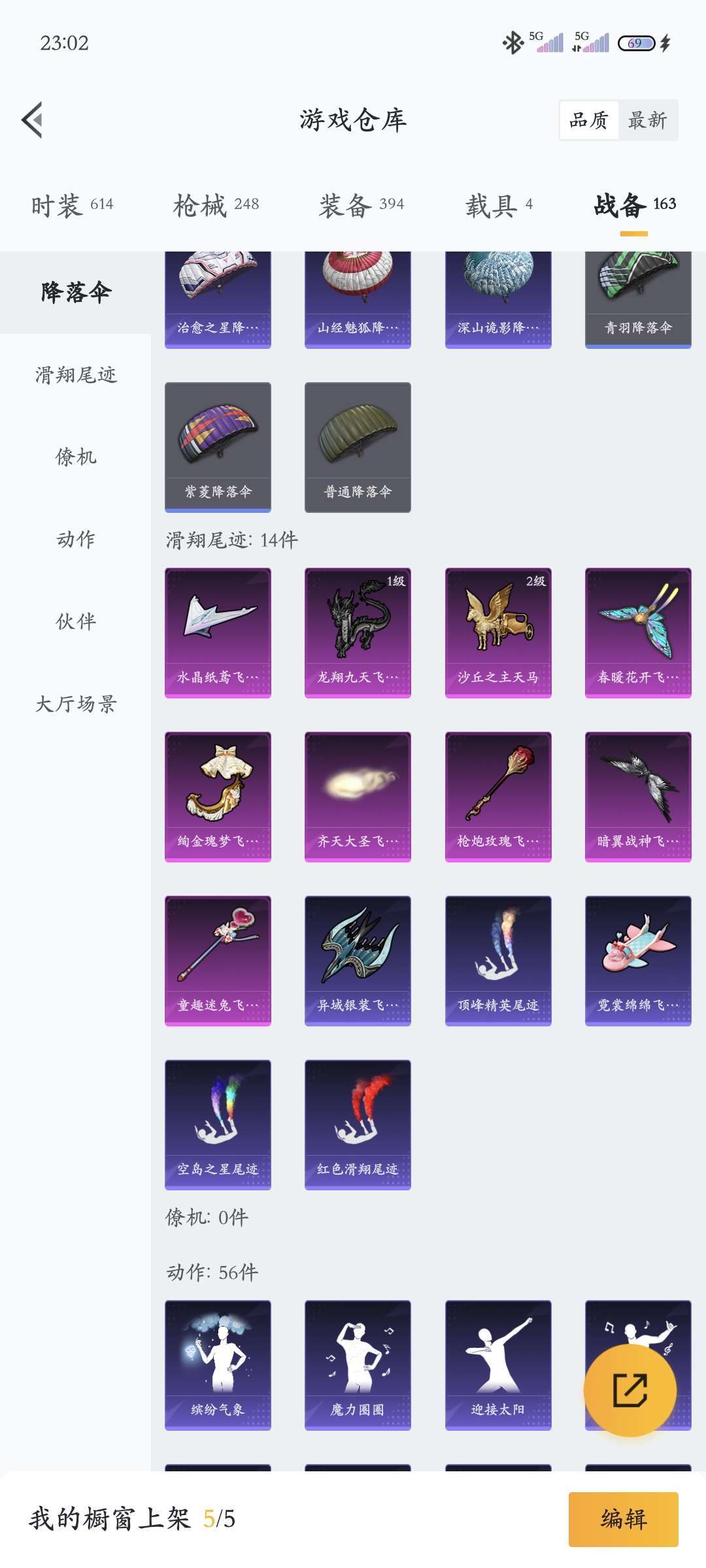
Task: Switch to the 装备 tab
Action: pyautogui.click(x=361, y=205)
